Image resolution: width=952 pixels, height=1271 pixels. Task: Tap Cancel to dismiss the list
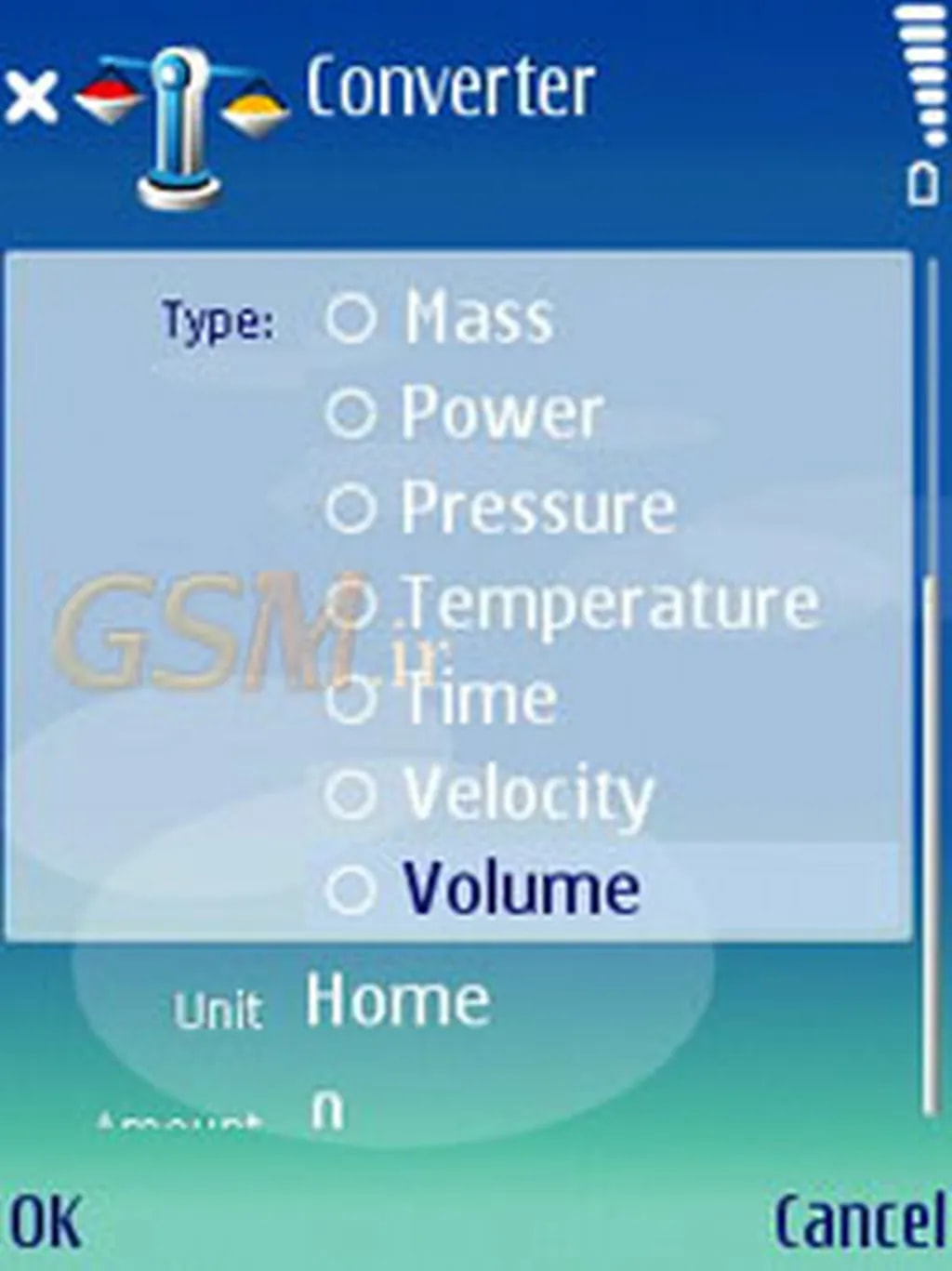[x=859, y=1222]
